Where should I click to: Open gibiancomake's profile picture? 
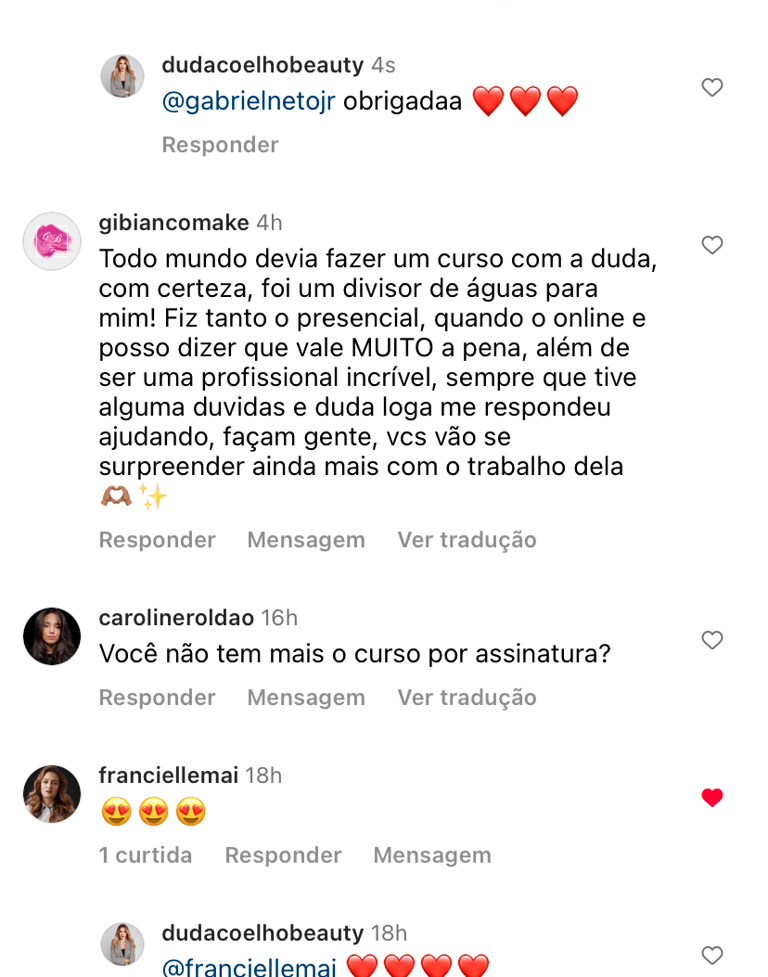52,241
